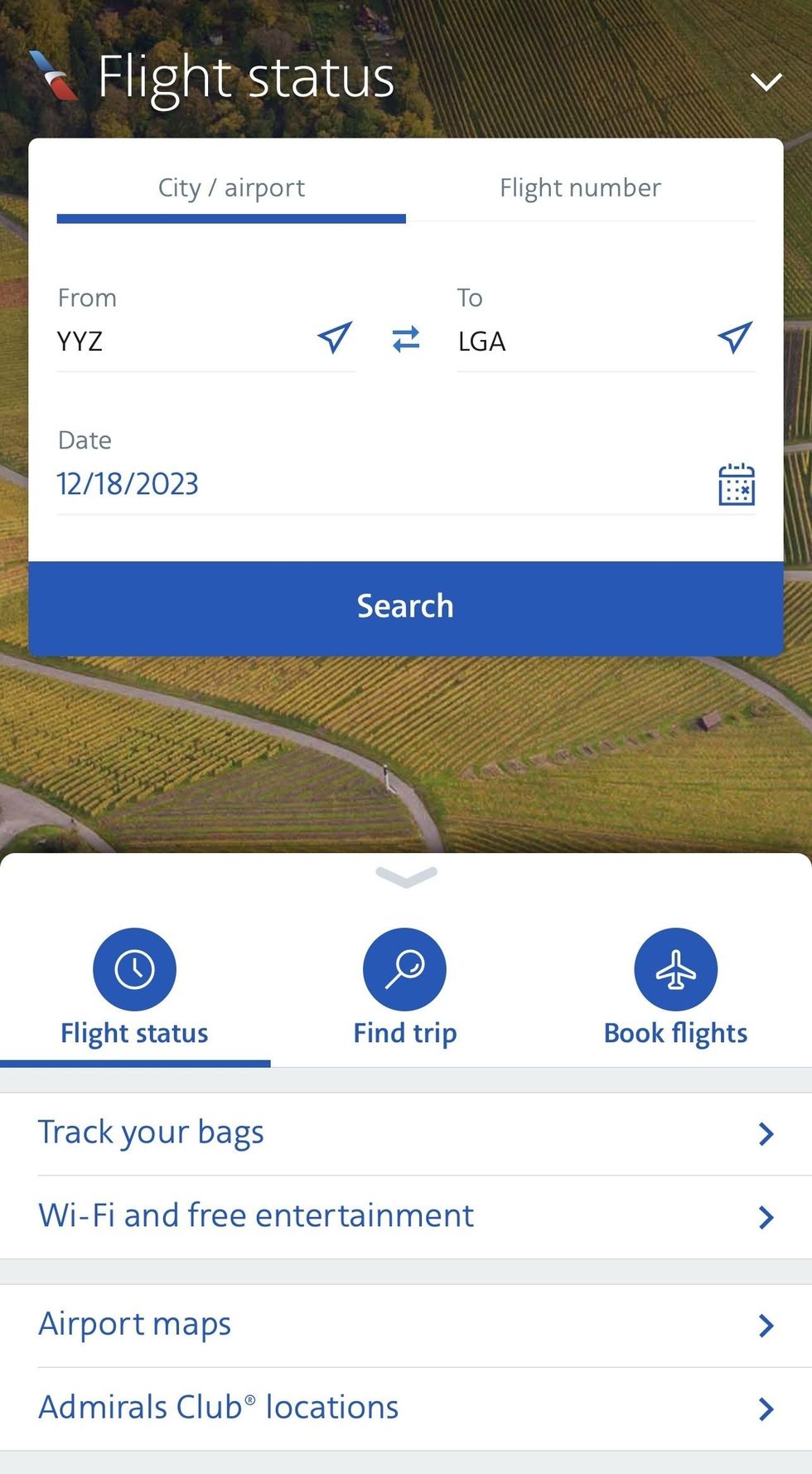Expand Track your bags with its chevron
This screenshot has width=812, height=1474.
764,1132
